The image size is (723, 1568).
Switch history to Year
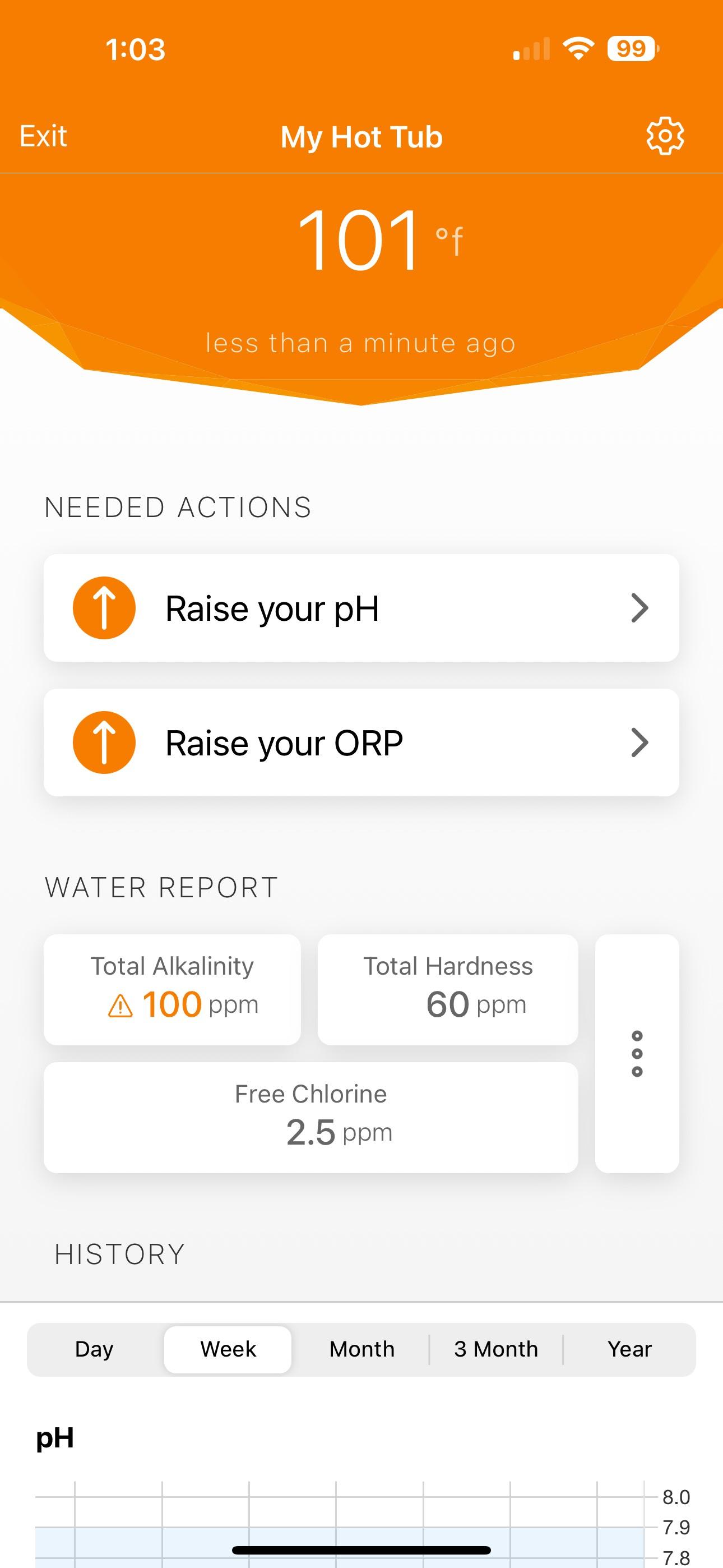(x=629, y=1349)
